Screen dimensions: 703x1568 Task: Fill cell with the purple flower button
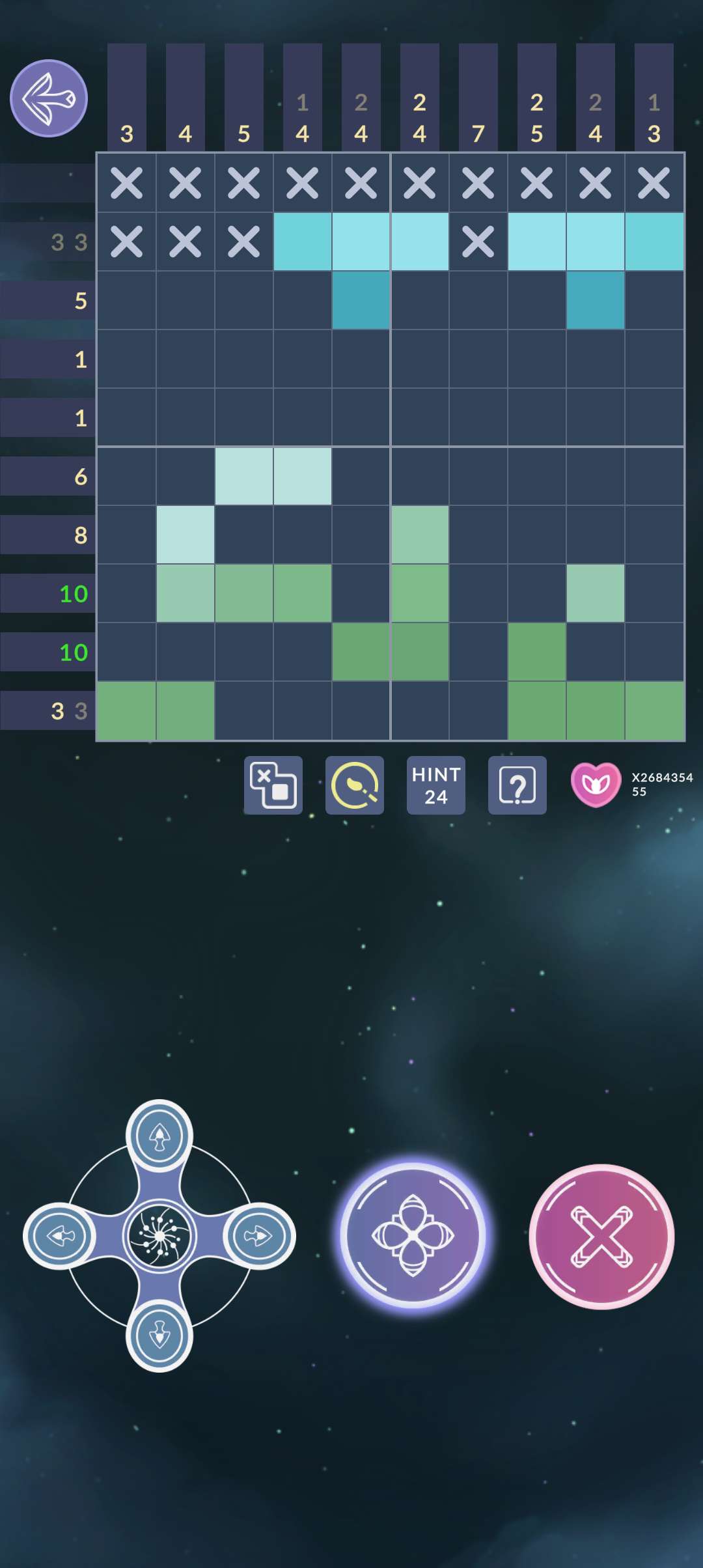click(x=413, y=1235)
